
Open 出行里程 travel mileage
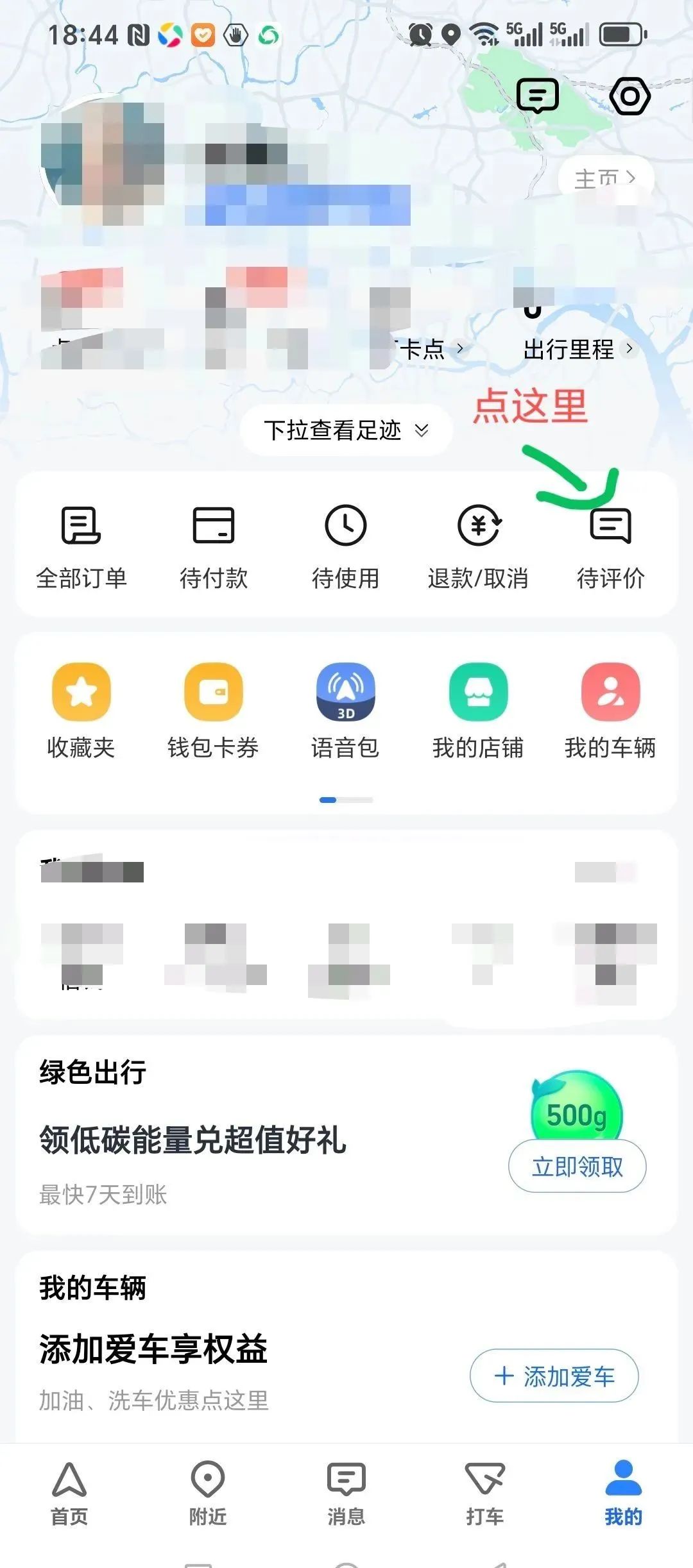point(577,350)
